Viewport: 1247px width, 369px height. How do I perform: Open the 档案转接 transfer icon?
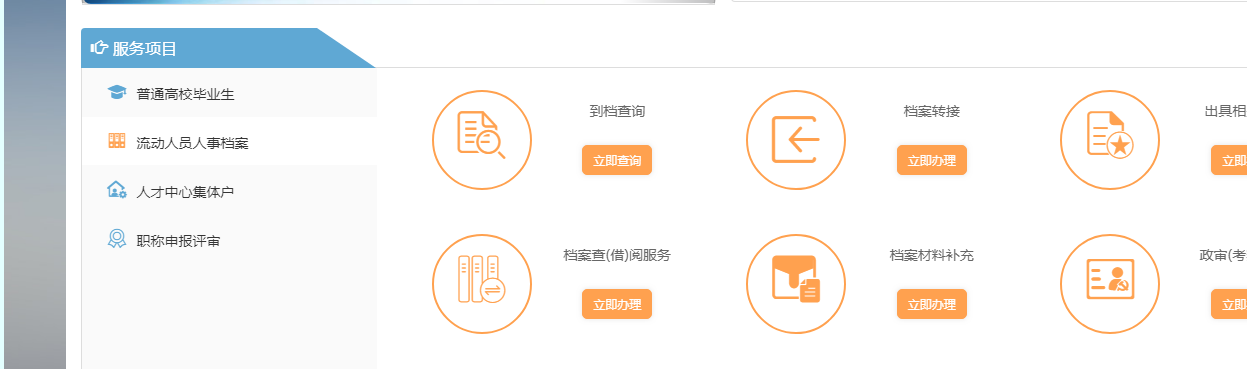pos(796,139)
